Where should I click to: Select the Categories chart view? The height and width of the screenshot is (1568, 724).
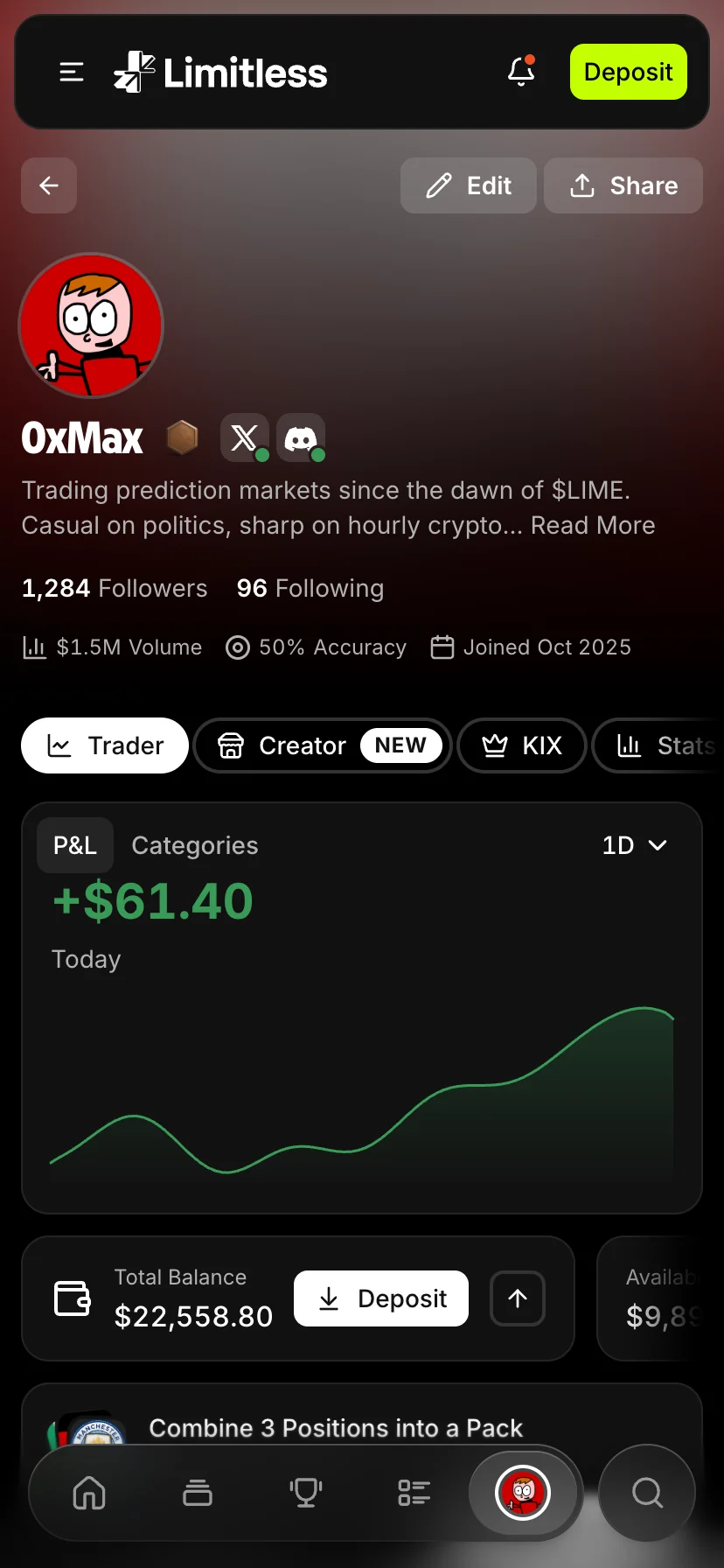pos(195,845)
